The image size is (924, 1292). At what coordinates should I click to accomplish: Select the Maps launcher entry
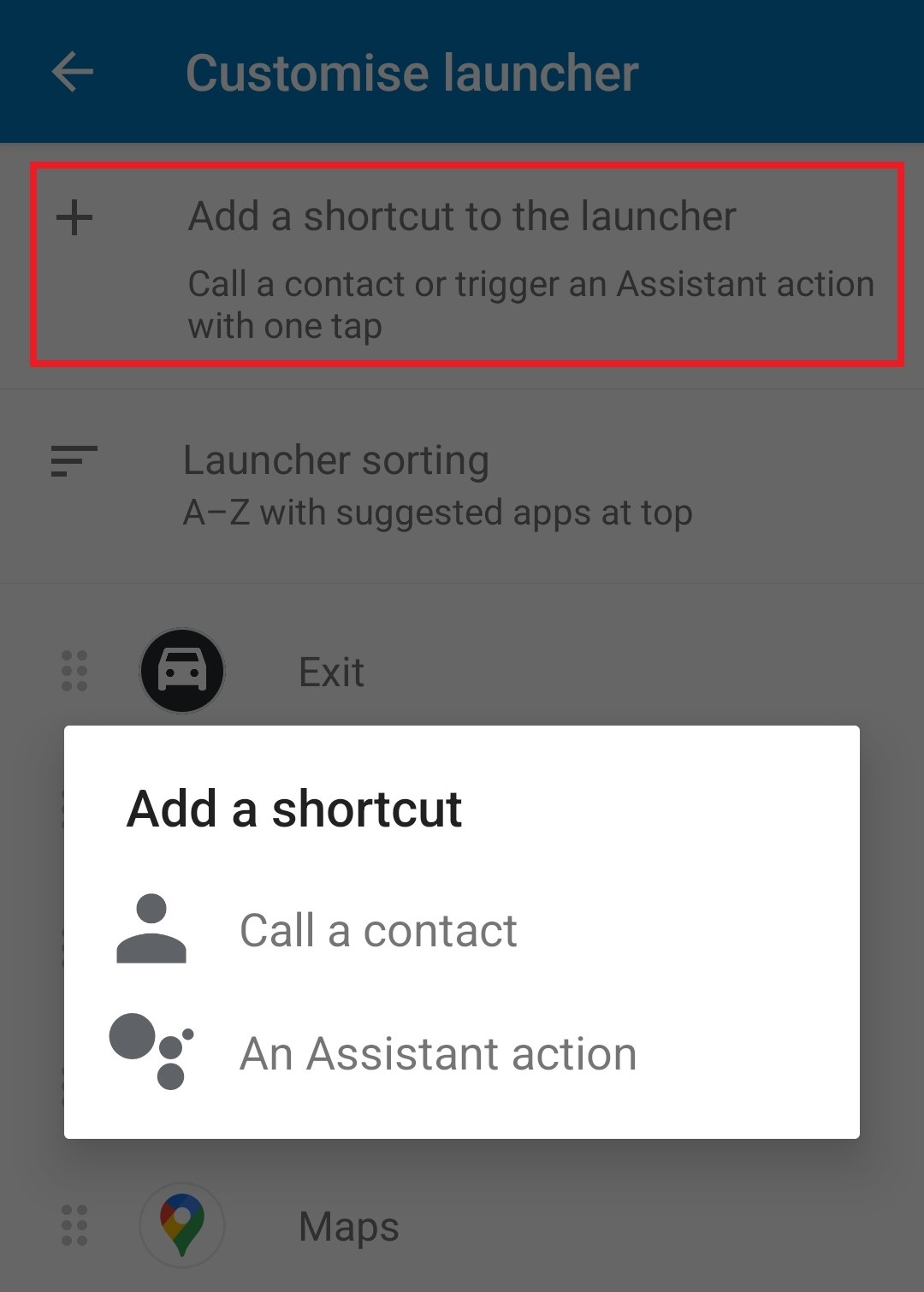[x=347, y=1225]
